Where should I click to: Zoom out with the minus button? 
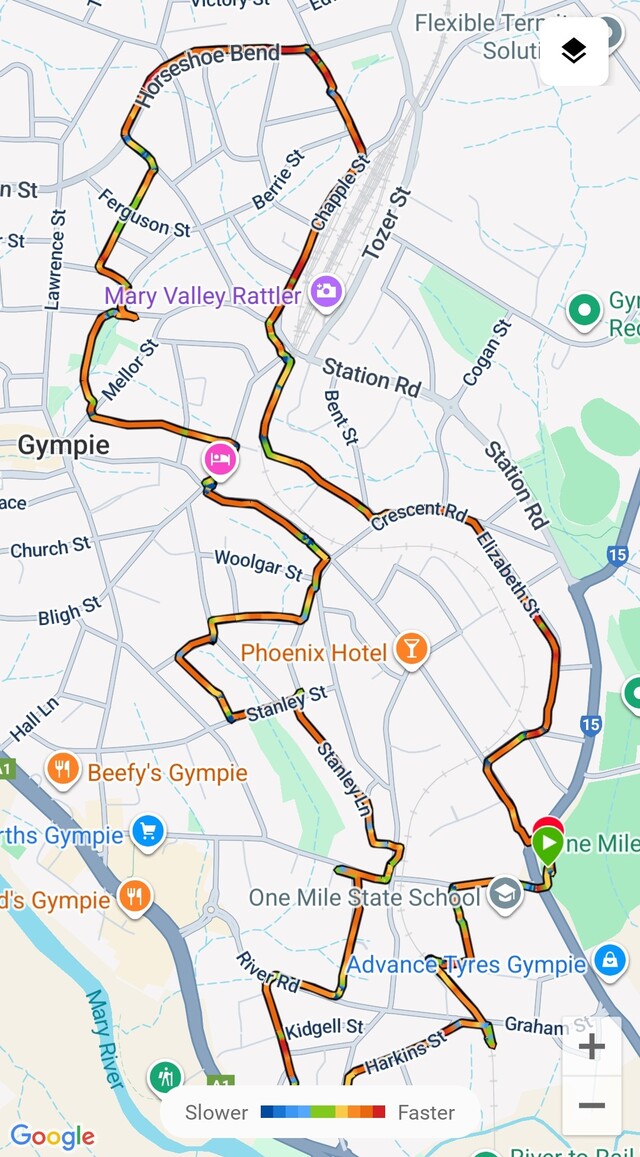592,1105
